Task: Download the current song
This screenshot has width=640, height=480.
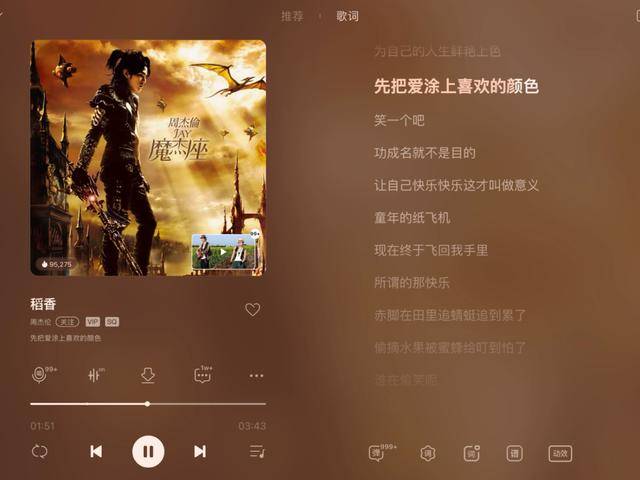Action: [148, 375]
